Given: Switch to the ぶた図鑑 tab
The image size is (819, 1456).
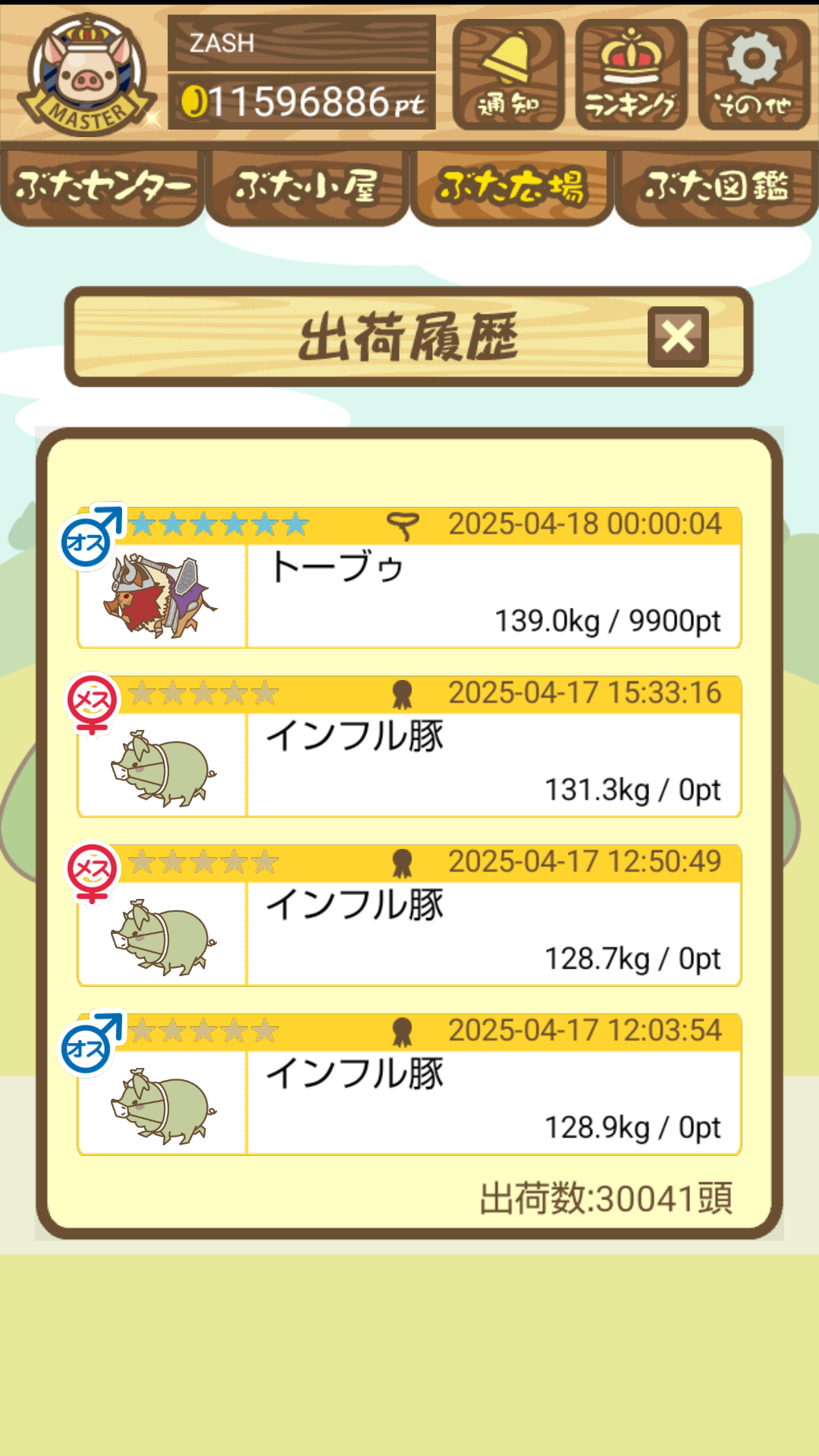Looking at the screenshot, I should click(x=717, y=187).
